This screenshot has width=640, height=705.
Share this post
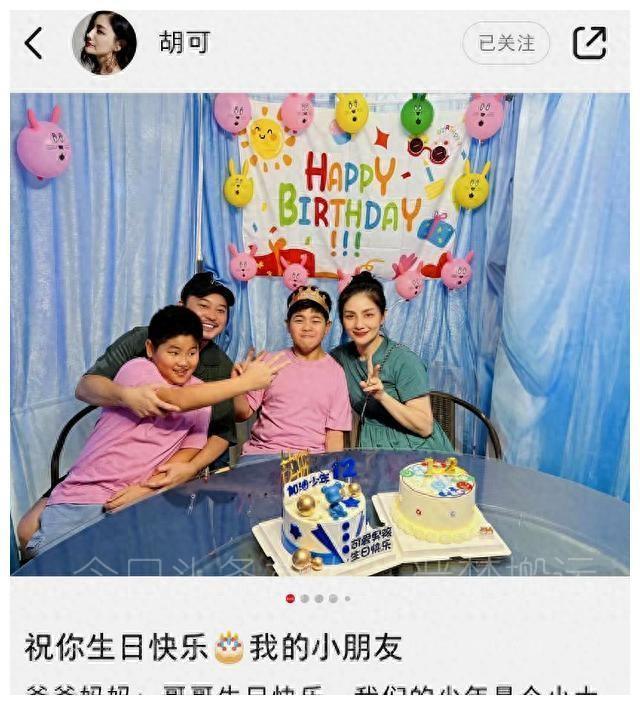590,43
